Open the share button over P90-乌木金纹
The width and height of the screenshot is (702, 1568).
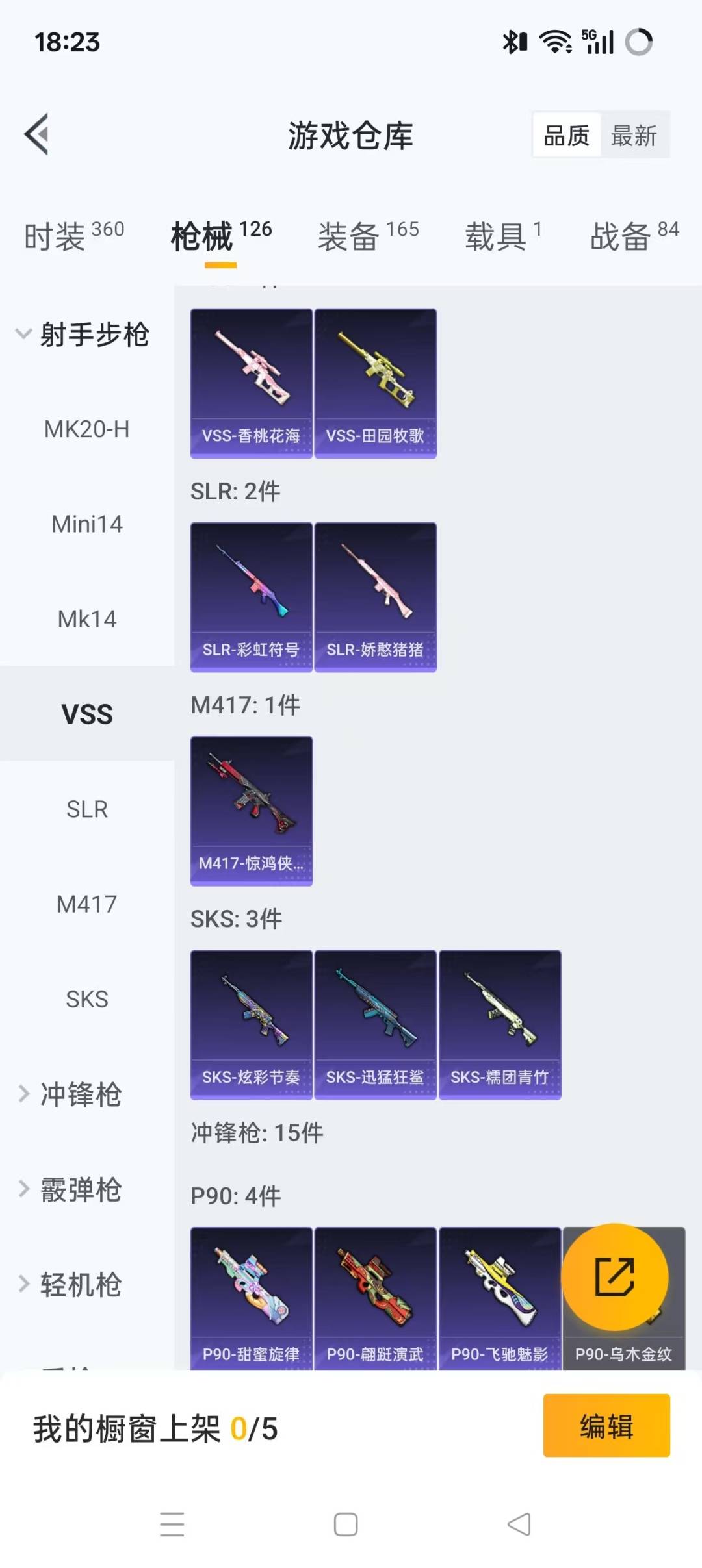click(616, 1275)
